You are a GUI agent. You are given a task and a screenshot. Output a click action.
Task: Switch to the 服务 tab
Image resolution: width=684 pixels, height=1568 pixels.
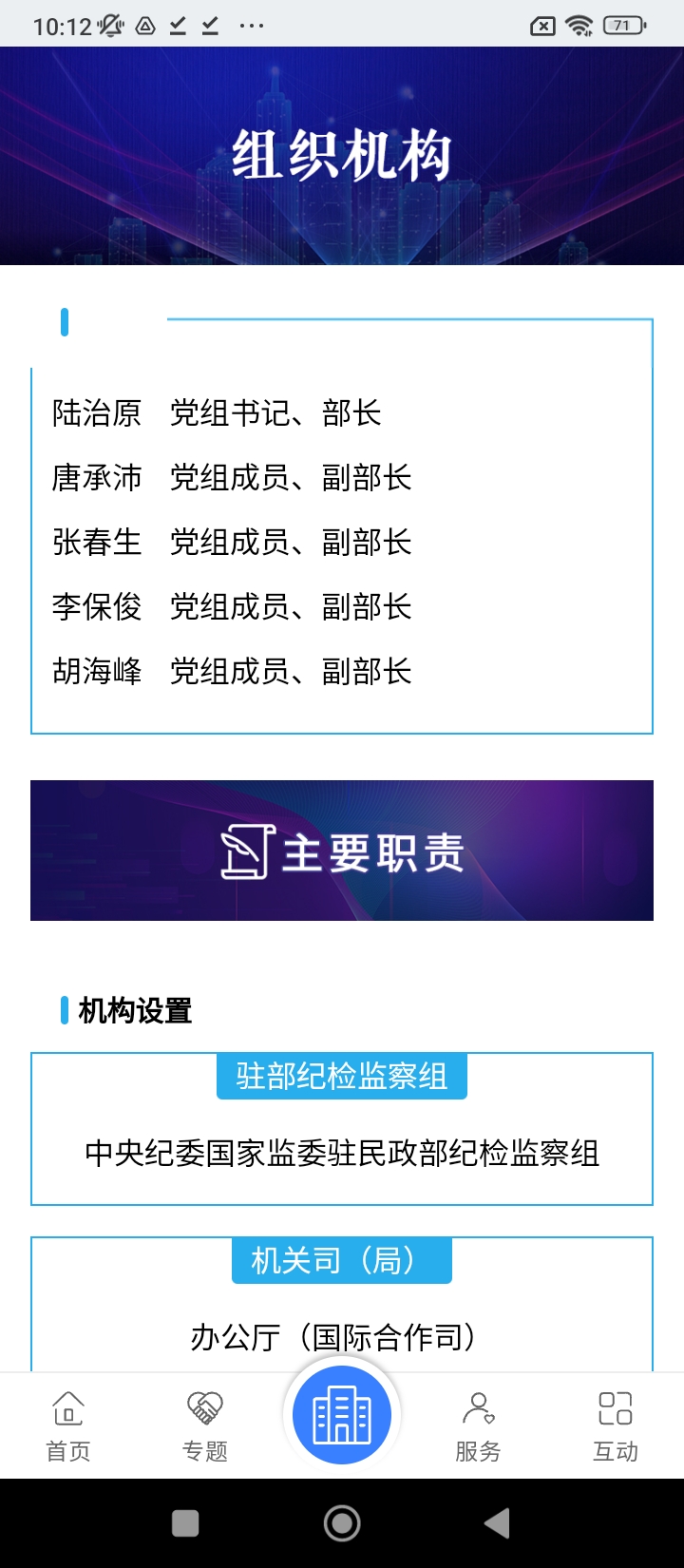tap(478, 1425)
